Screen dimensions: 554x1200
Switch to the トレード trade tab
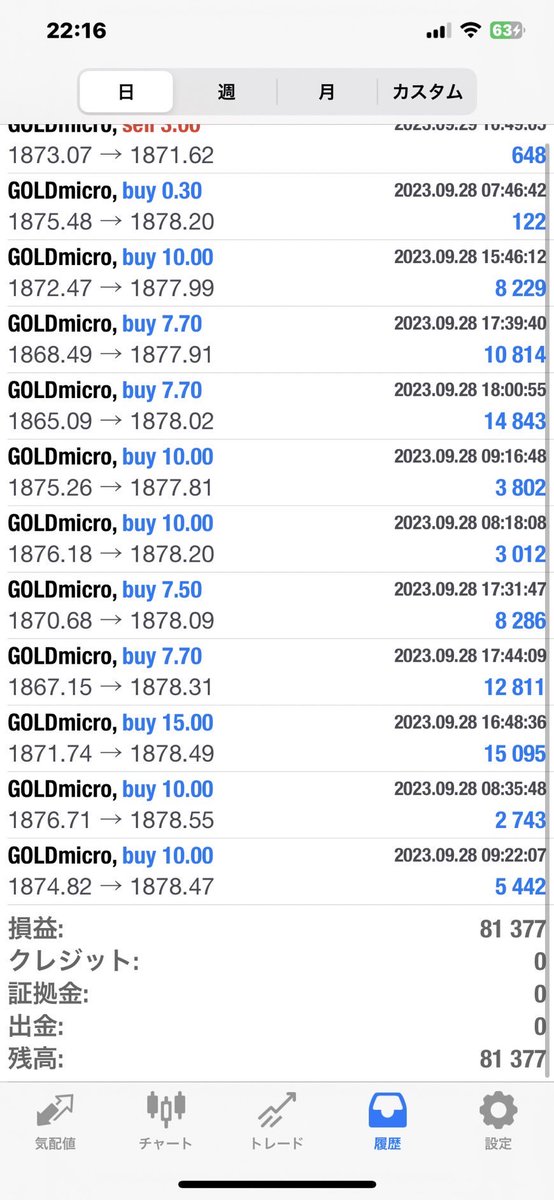click(x=277, y=1120)
